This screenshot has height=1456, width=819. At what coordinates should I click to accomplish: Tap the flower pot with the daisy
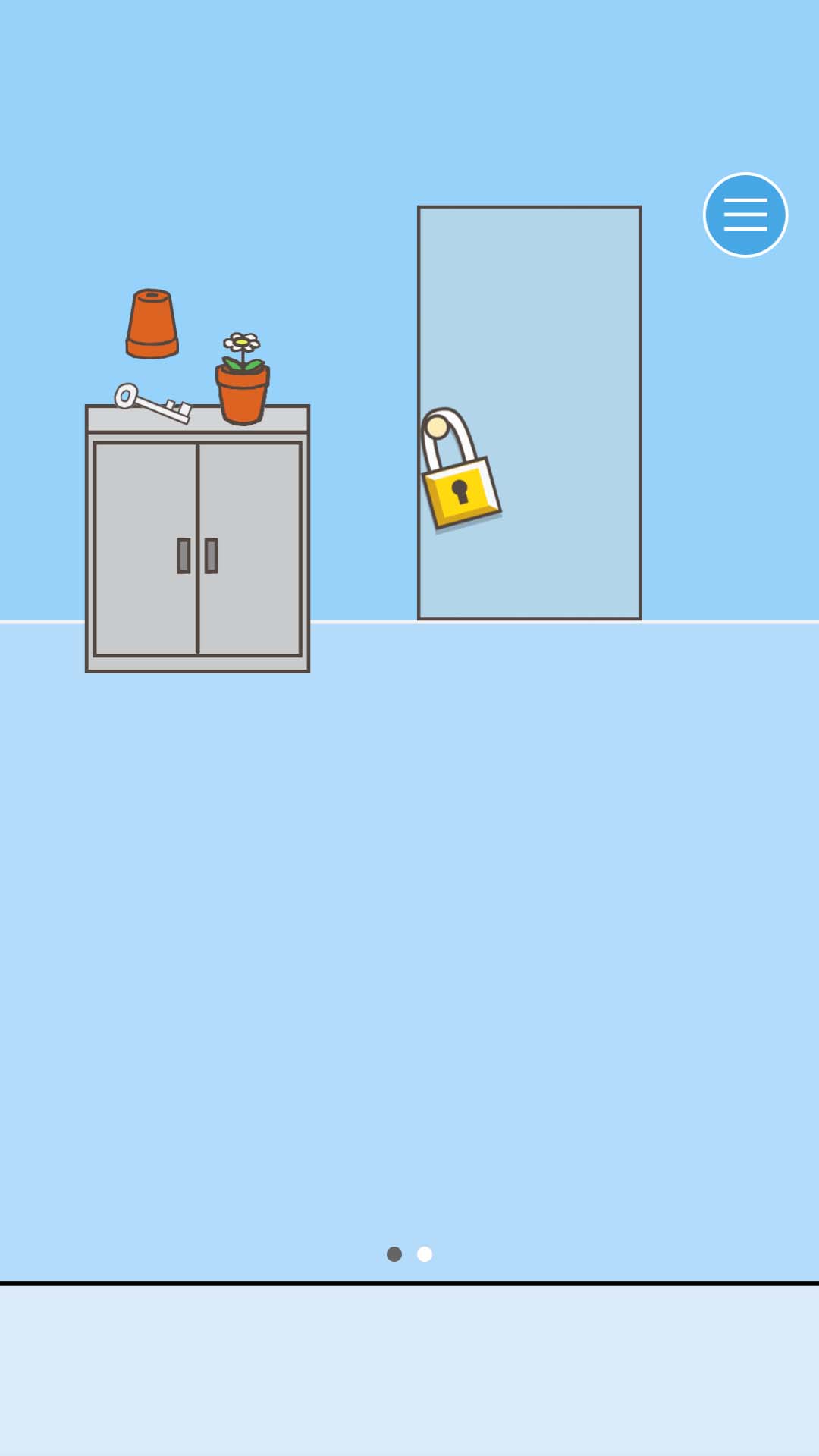point(243,389)
